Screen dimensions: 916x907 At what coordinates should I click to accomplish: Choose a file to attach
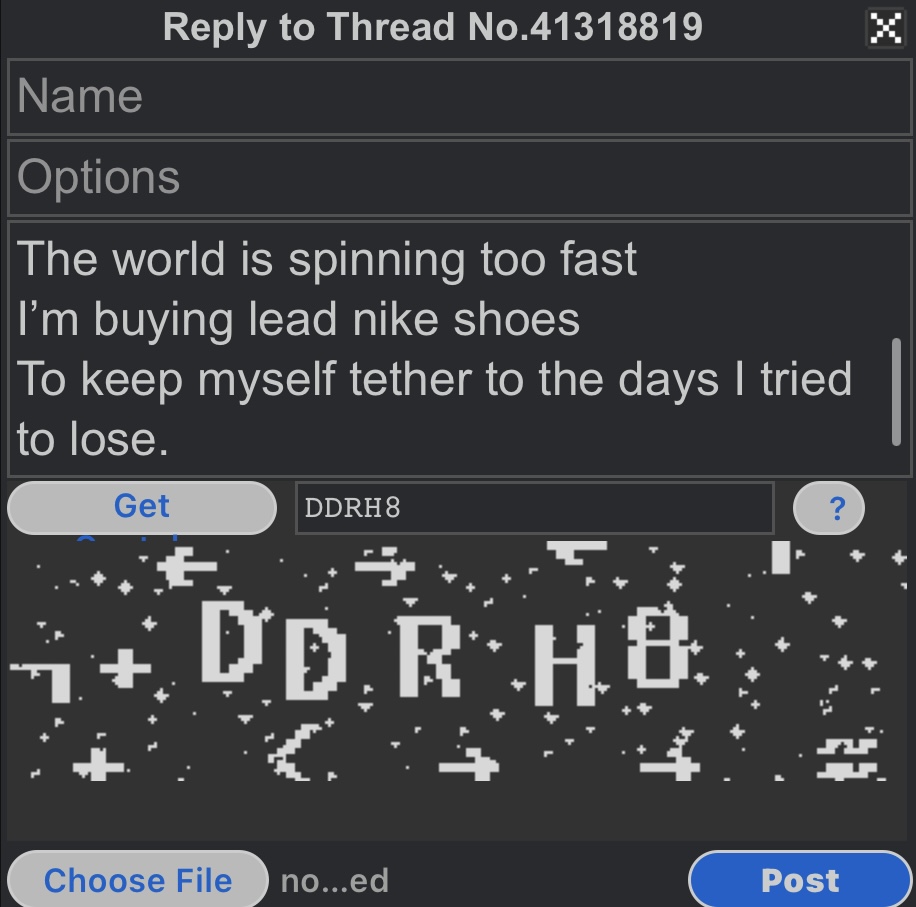click(x=138, y=880)
